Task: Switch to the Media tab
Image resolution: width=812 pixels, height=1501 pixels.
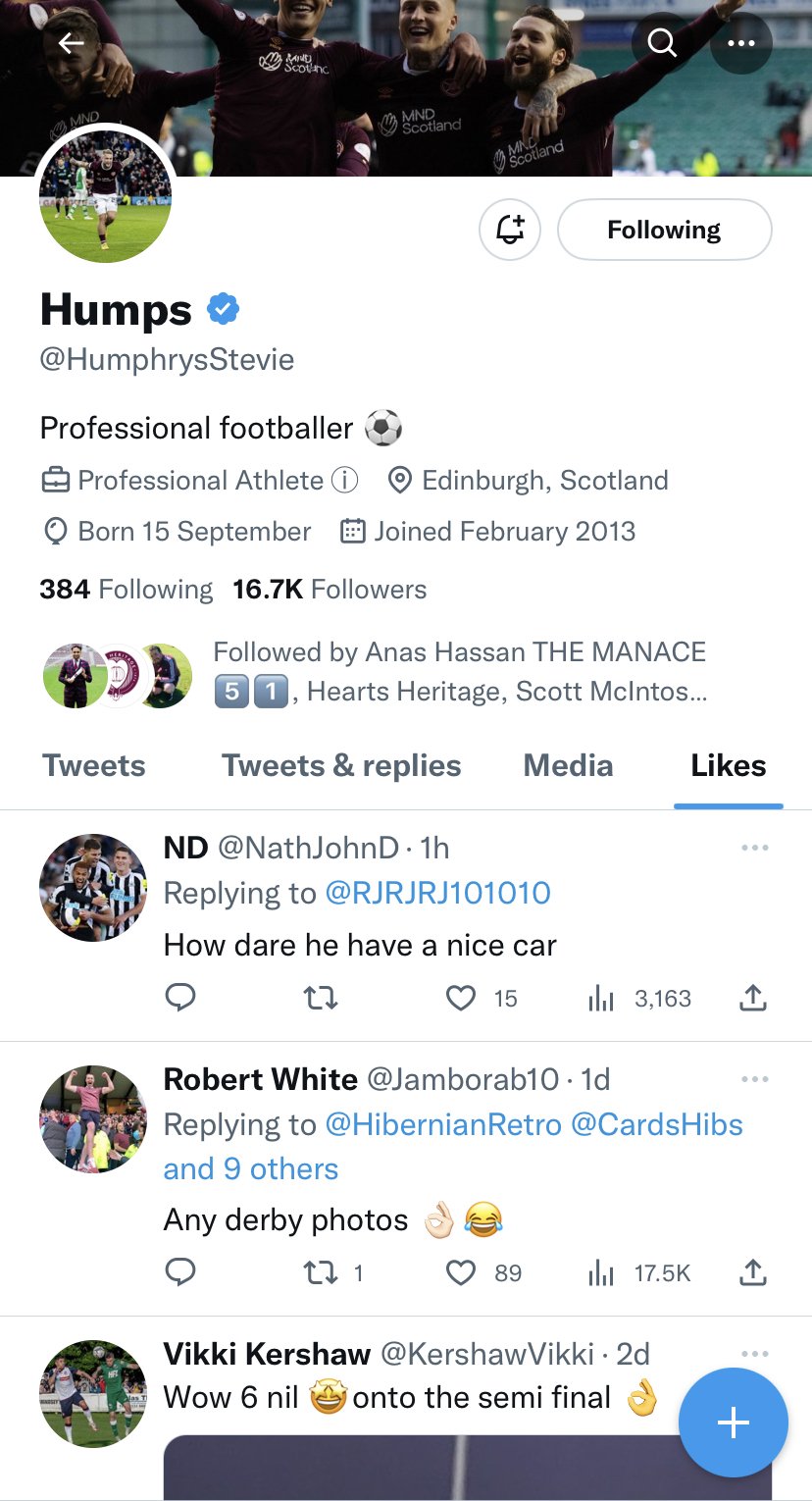Action: [568, 765]
